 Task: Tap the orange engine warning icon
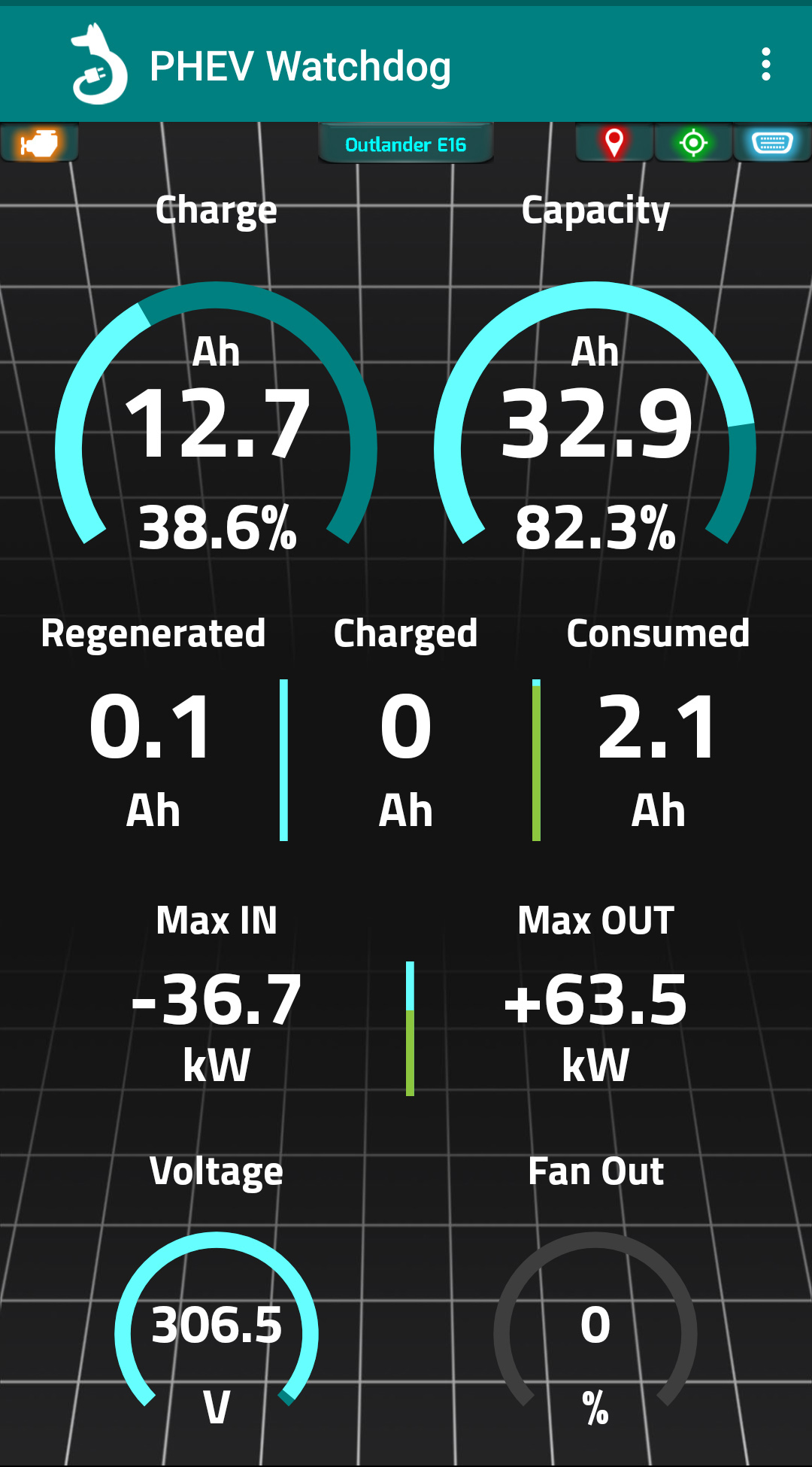39,143
